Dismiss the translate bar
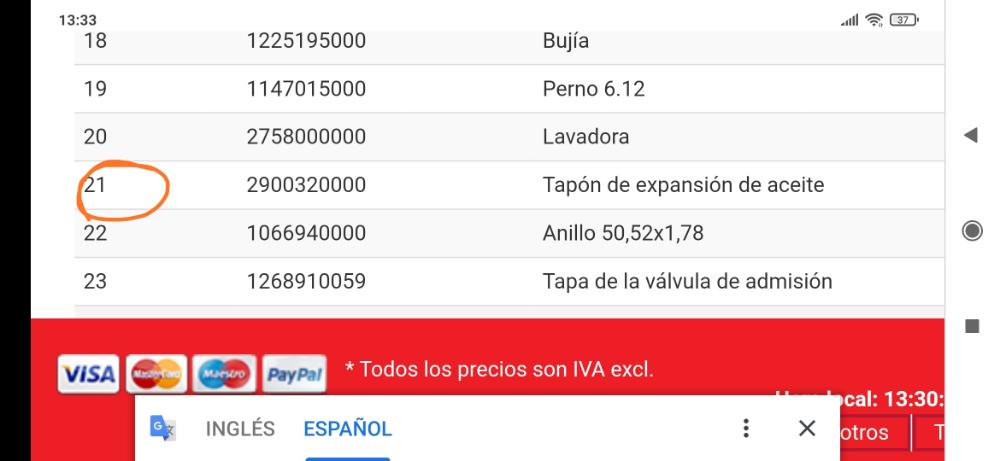Viewport: 1000px width, 461px height. pyautogui.click(x=808, y=428)
